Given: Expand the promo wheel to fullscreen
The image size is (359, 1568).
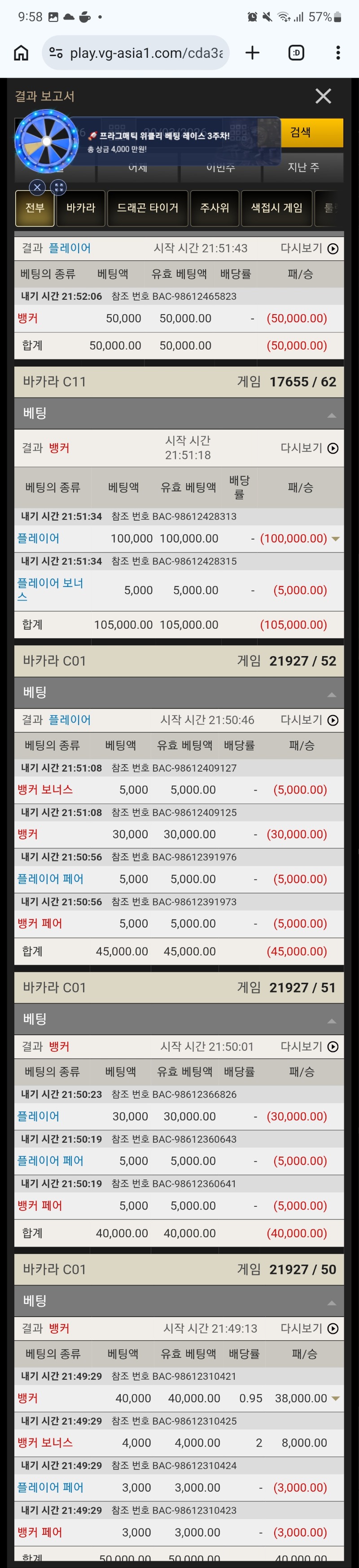Looking at the screenshot, I should point(58,187).
